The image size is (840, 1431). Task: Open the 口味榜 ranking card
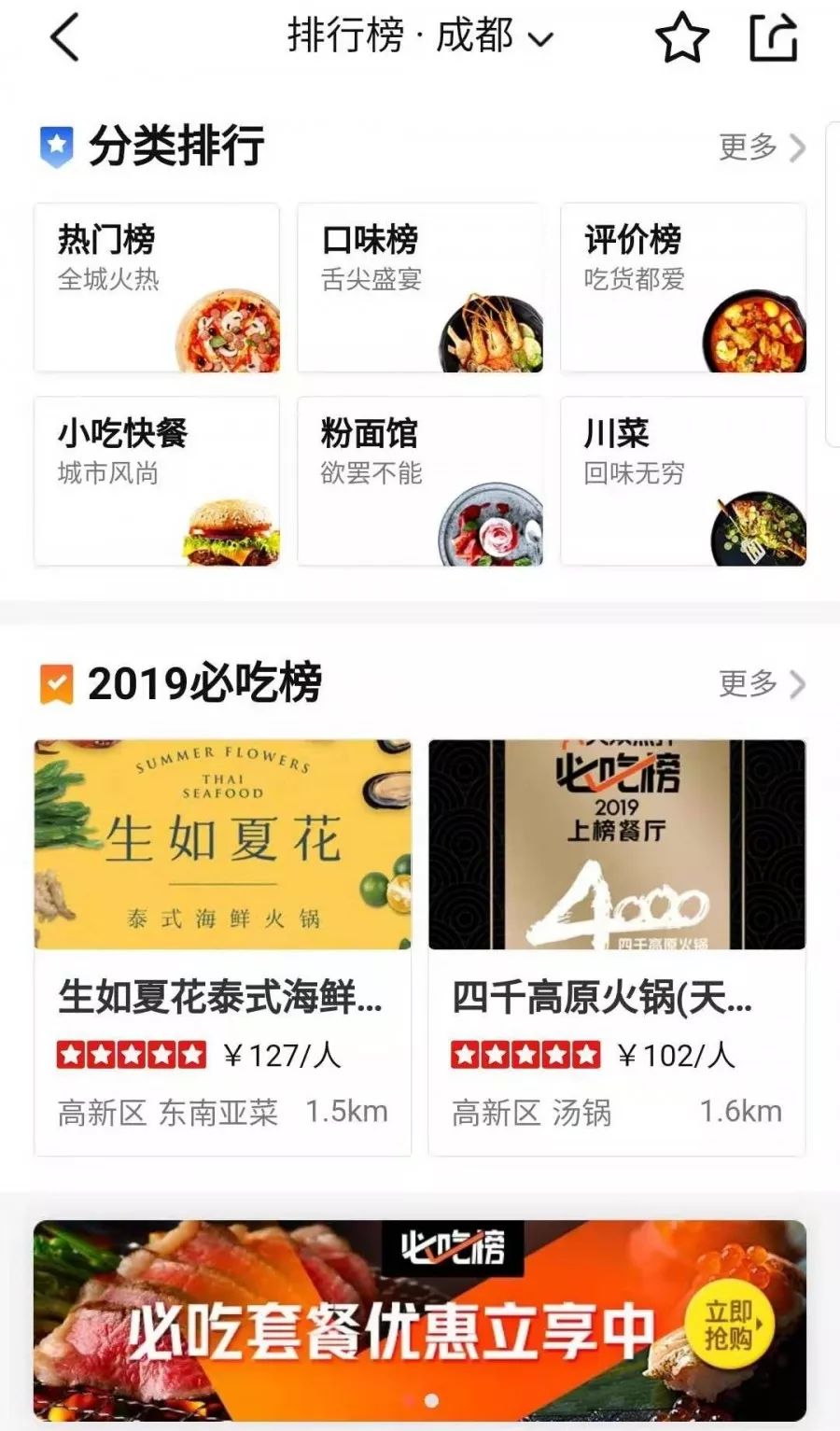coord(420,287)
